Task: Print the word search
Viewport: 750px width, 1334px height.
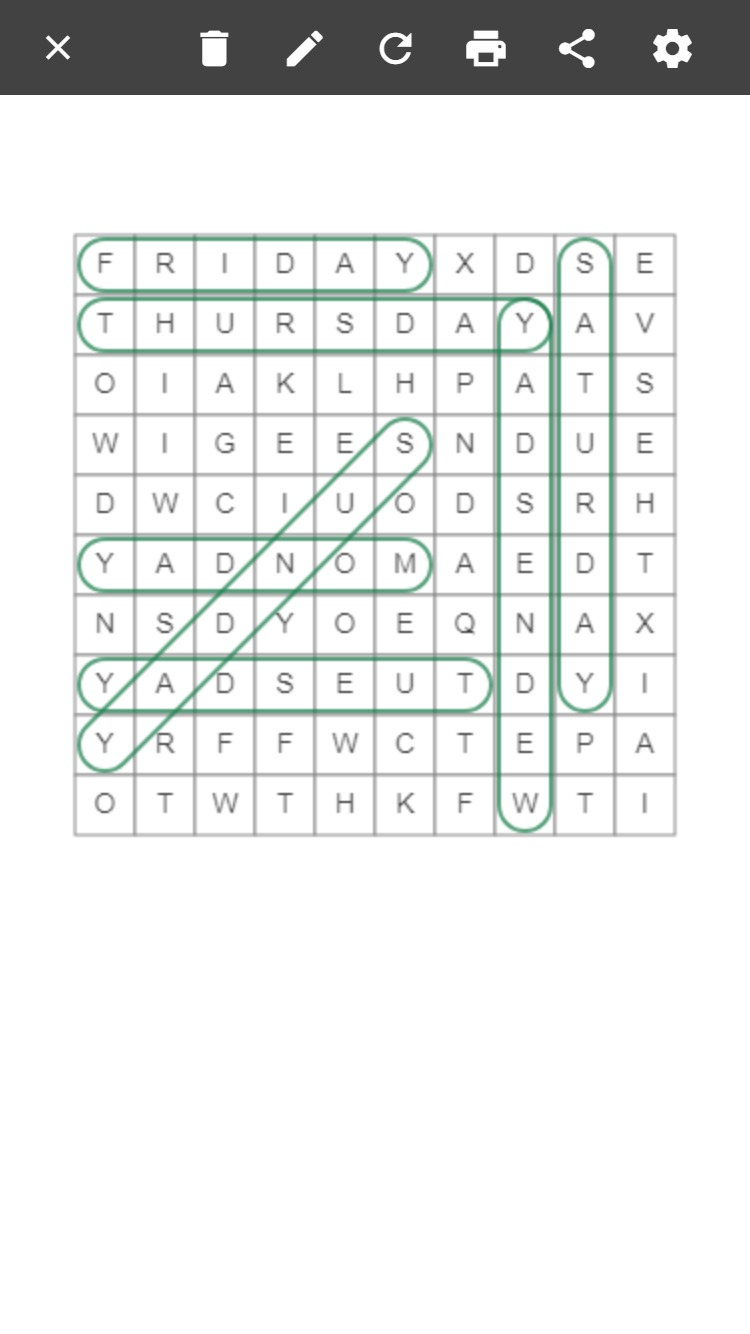Action: pyautogui.click(x=486, y=48)
